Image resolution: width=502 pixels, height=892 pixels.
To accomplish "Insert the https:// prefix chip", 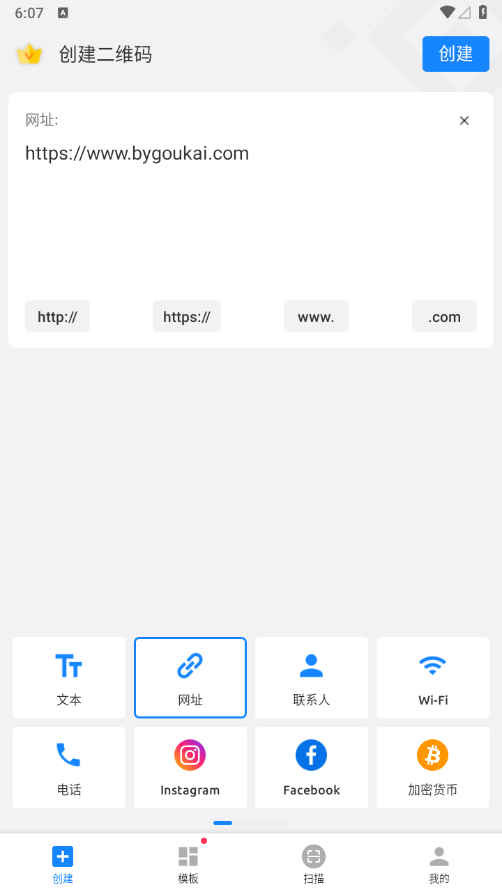I will [187, 316].
